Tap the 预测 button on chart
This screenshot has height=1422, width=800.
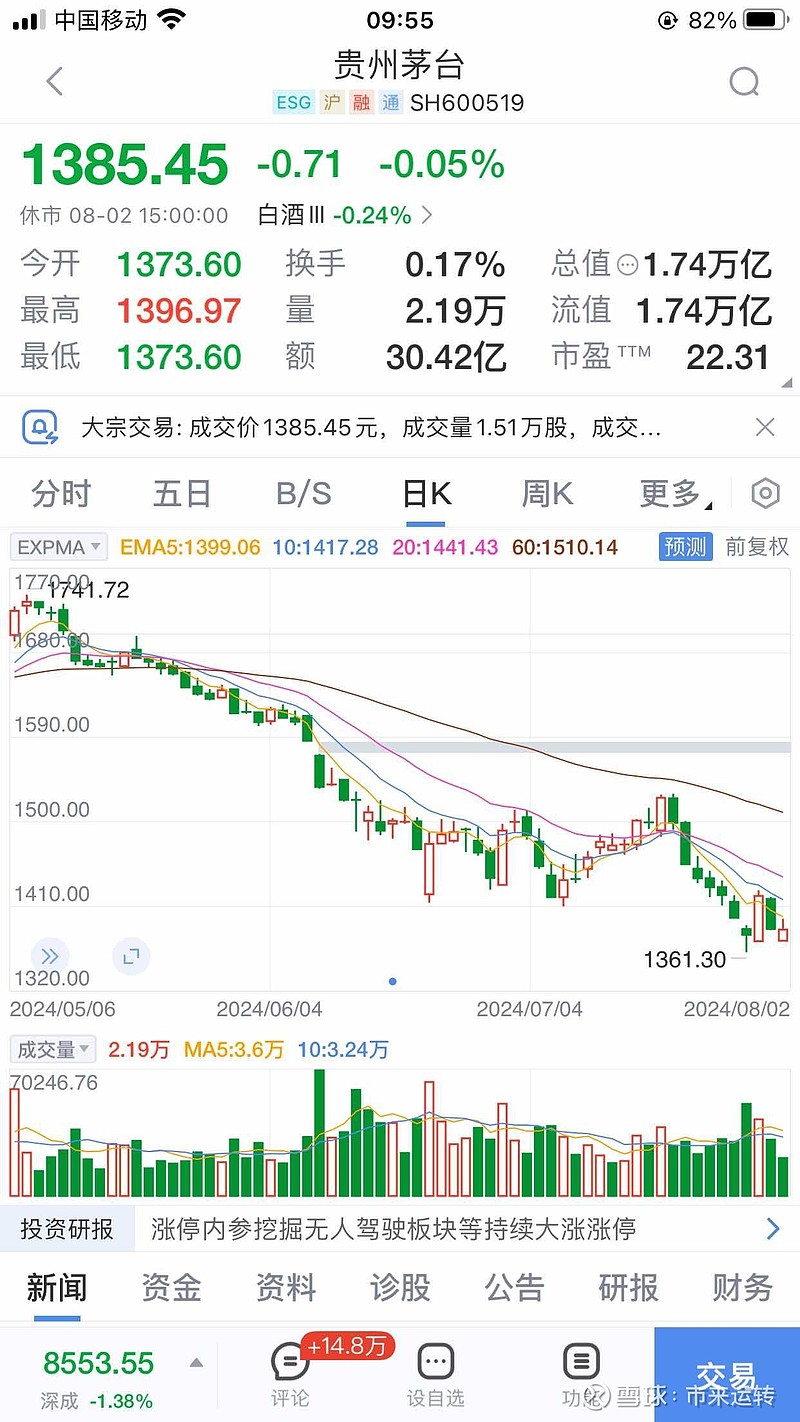[685, 547]
